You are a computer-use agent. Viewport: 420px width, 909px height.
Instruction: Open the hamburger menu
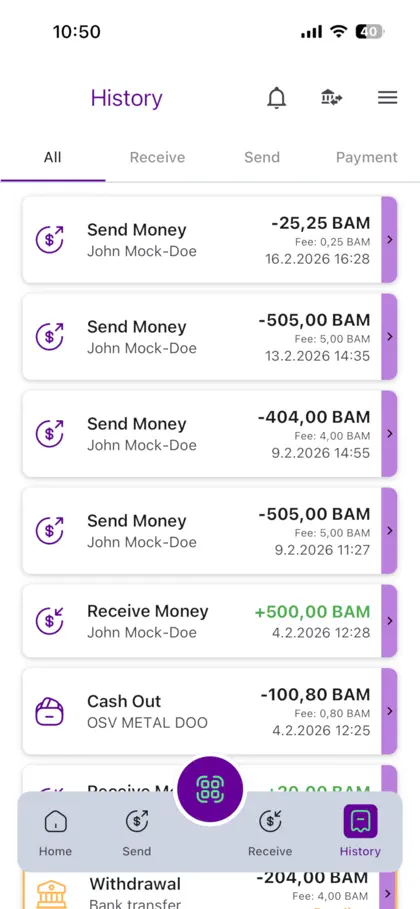[x=388, y=98]
